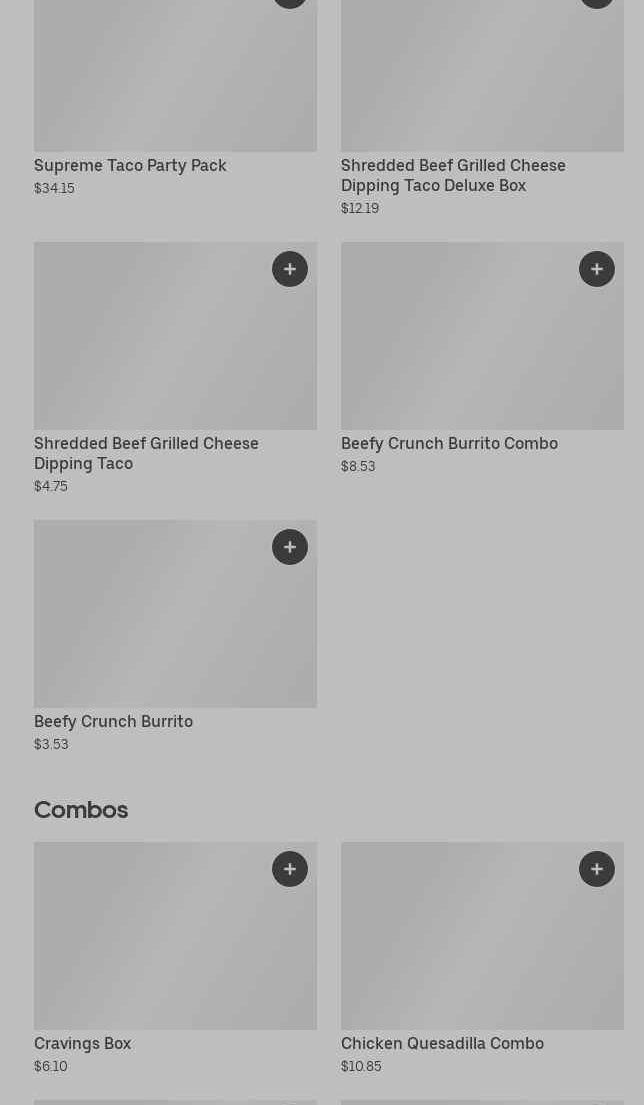Add Chicken Quesadilla Combo to cart
This screenshot has height=1105, width=644.
click(597, 869)
